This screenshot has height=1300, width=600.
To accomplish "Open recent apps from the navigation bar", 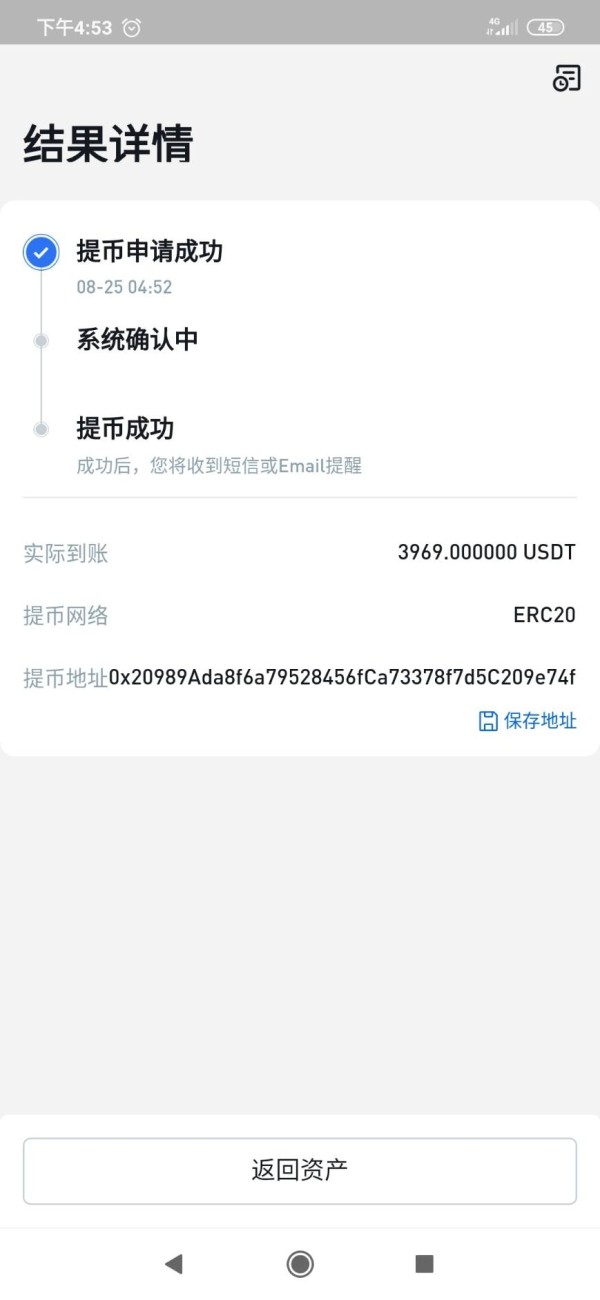I will [x=424, y=1264].
